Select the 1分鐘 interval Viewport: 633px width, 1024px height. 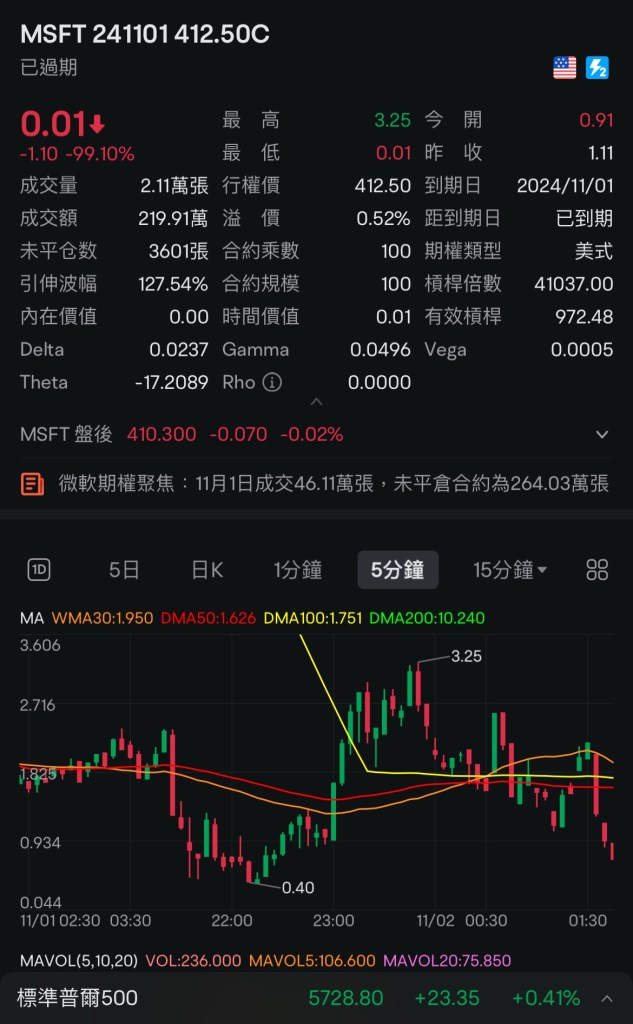[x=298, y=570]
